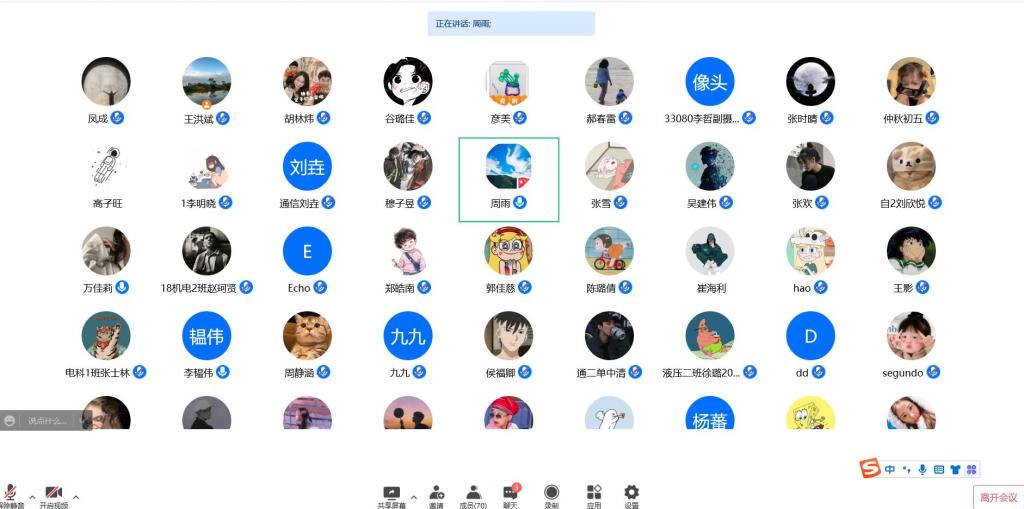The width and height of the screenshot is (1024, 509).
Task: Open meeting settings
Action: tap(631, 493)
